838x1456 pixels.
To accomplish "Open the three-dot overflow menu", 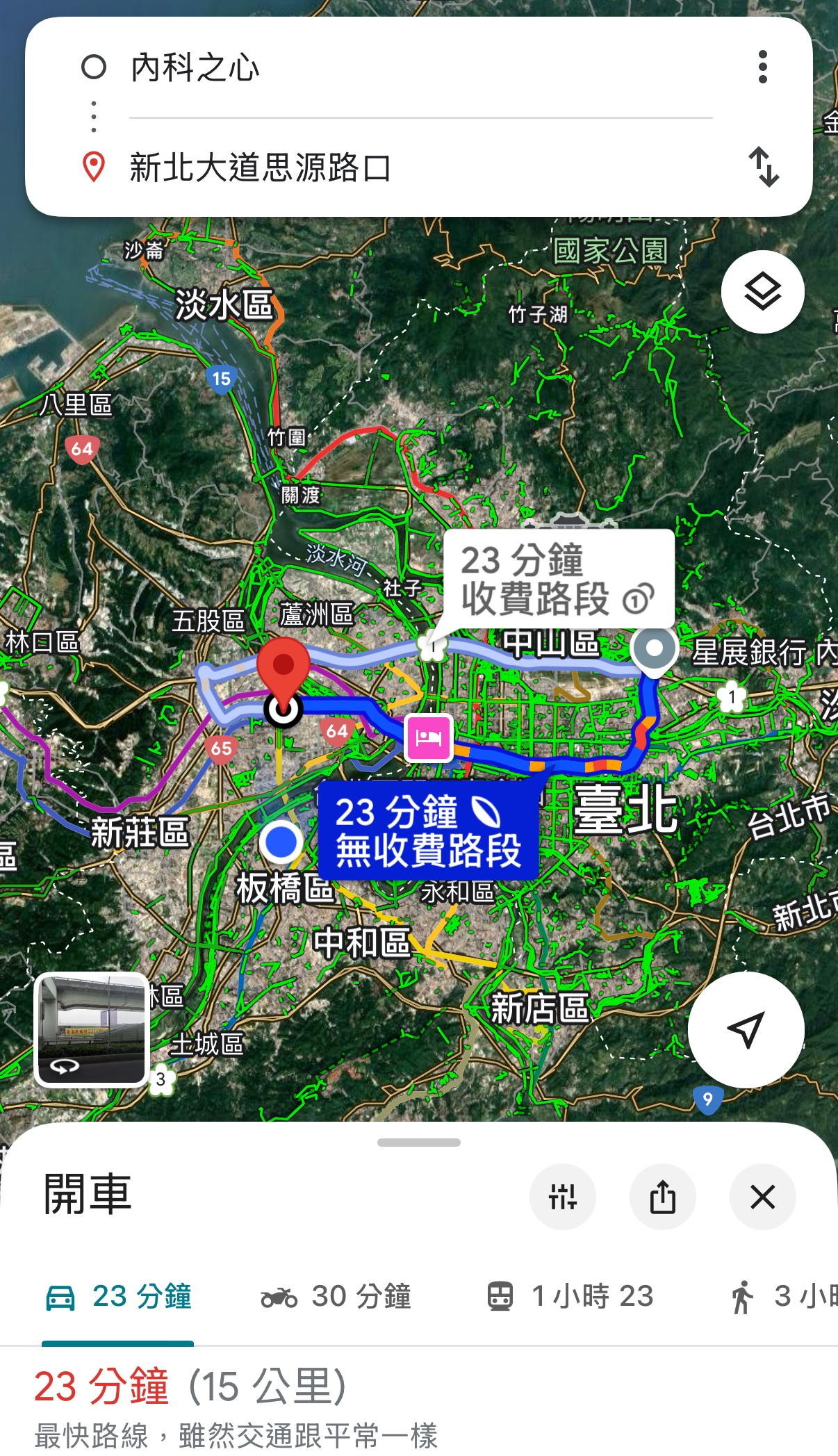I will (763, 67).
